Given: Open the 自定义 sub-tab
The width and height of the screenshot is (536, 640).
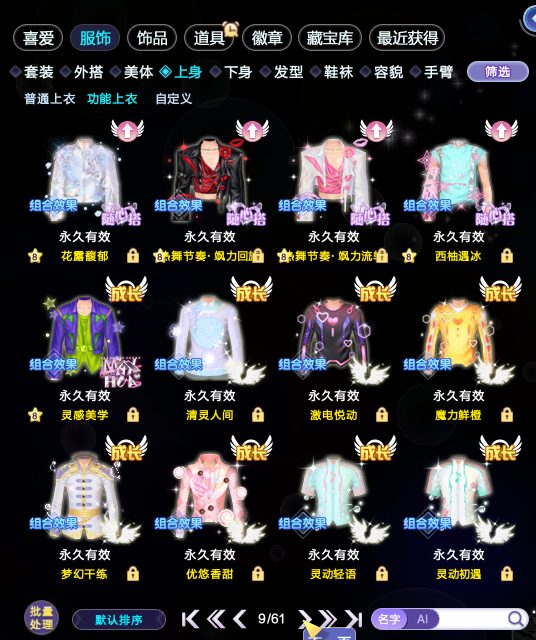Looking at the screenshot, I should (x=173, y=98).
